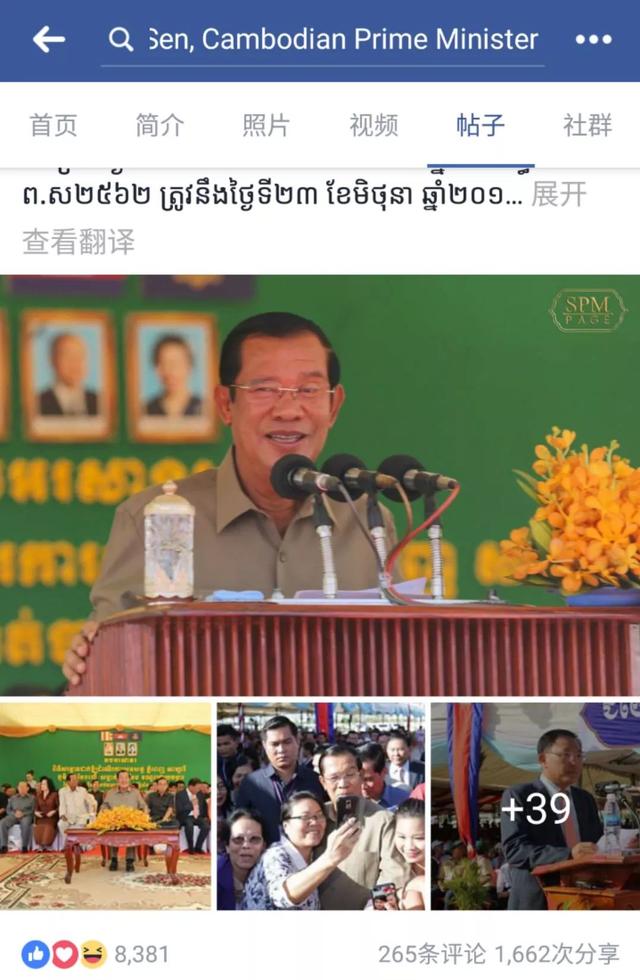This screenshot has height=980, width=640.
Task: View the +39 more photos tile
Action: [x=535, y=806]
